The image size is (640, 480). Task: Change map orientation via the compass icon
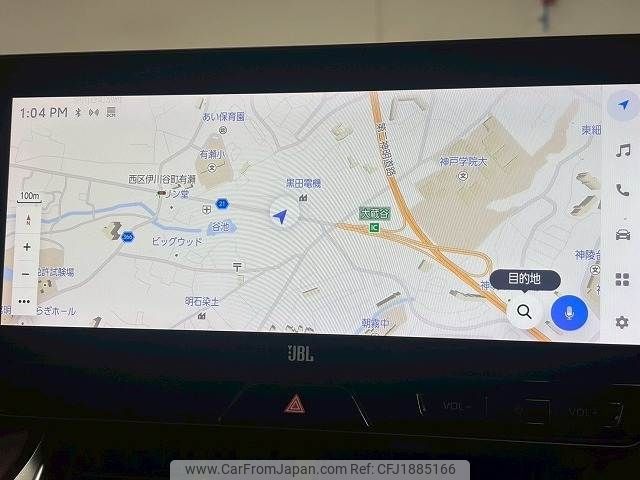[27, 219]
